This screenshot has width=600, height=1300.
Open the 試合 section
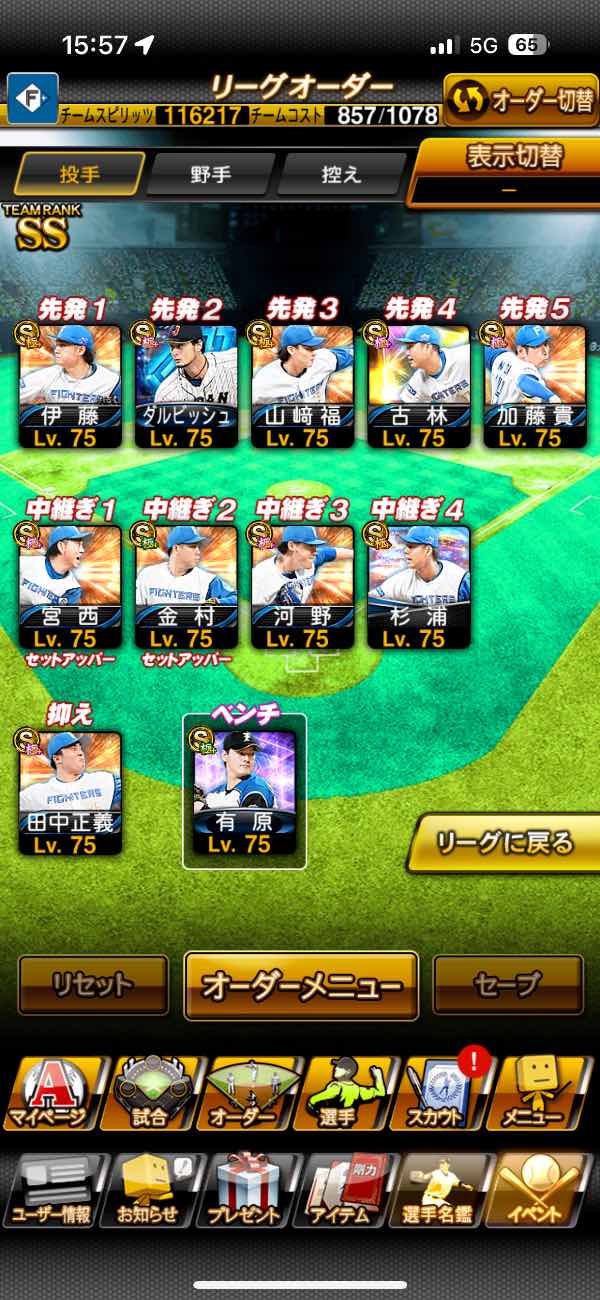[149, 1093]
